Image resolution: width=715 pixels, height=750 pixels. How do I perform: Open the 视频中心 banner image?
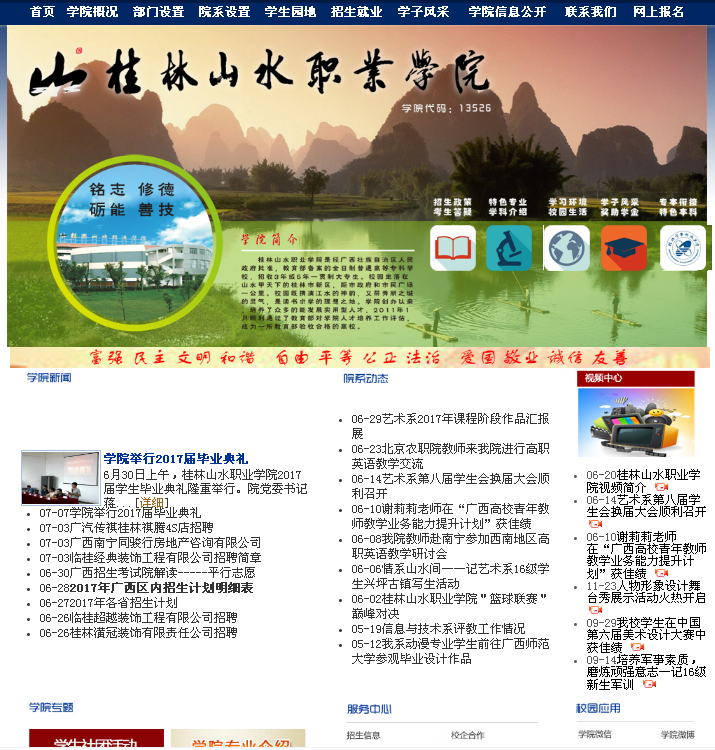[635, 422]
